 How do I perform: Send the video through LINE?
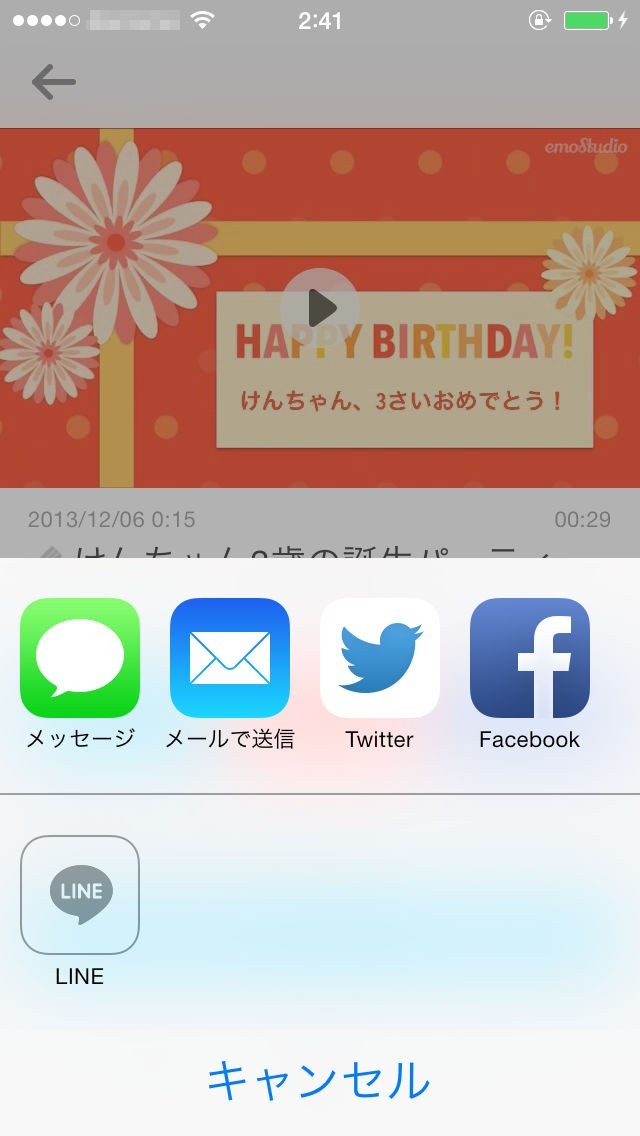80,895
